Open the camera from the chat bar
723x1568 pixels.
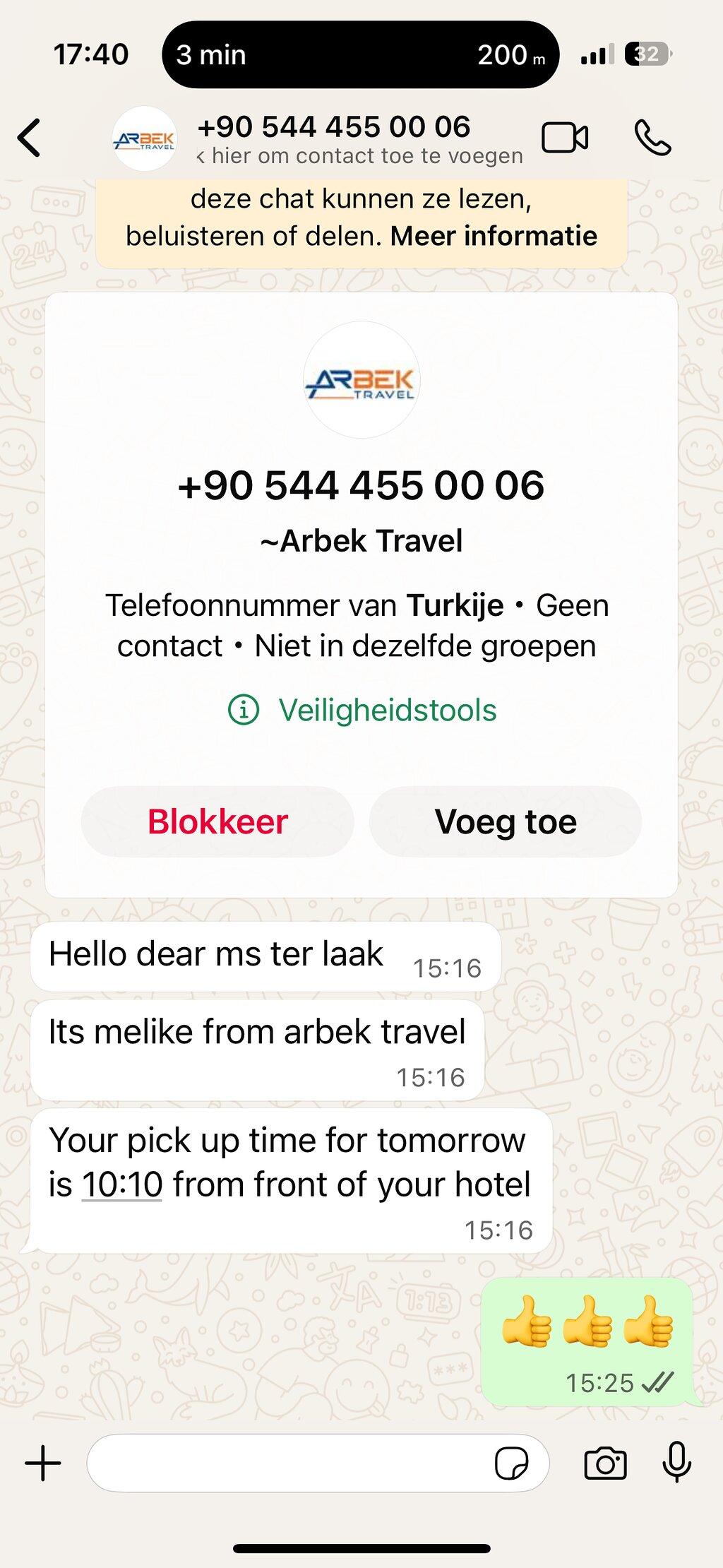(605, 1463)
